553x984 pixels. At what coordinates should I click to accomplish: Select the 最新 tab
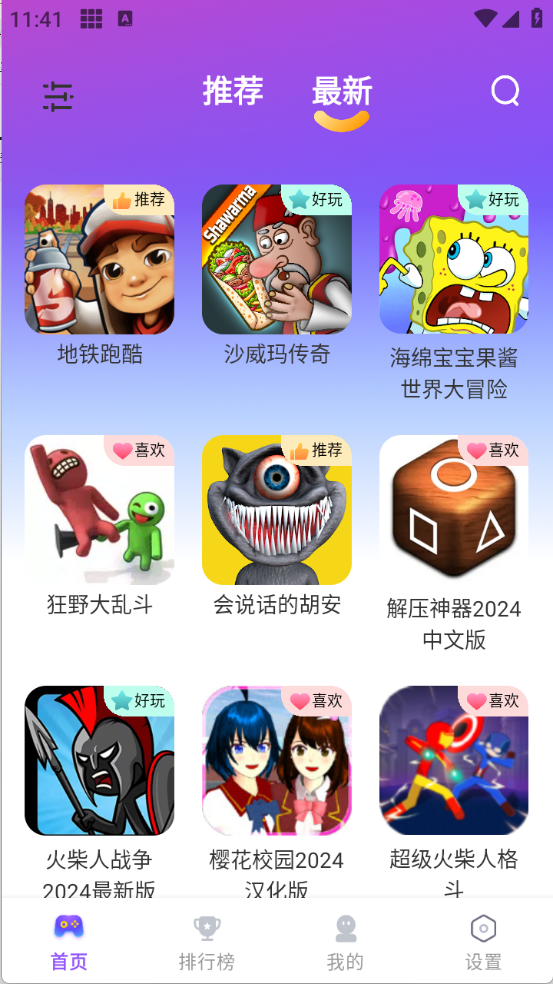342,92
